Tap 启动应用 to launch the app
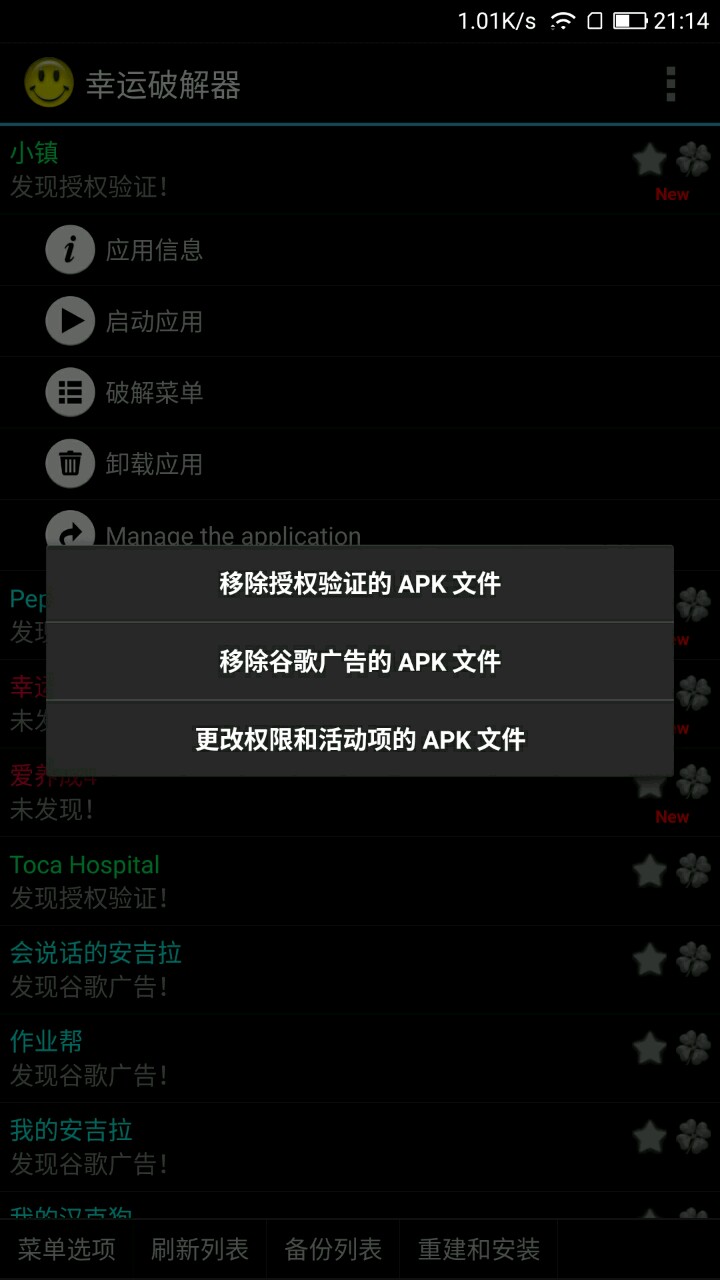 tap(154, 322)
